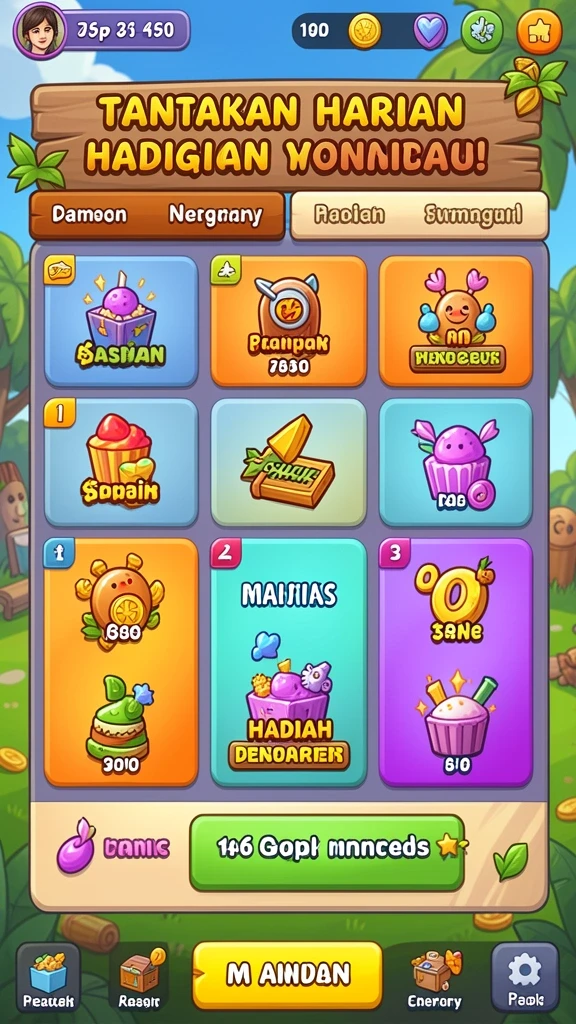This screenshot has width=576, height=1024.
Task: Tap the green round button at top
Action: [x=482, y=31]
